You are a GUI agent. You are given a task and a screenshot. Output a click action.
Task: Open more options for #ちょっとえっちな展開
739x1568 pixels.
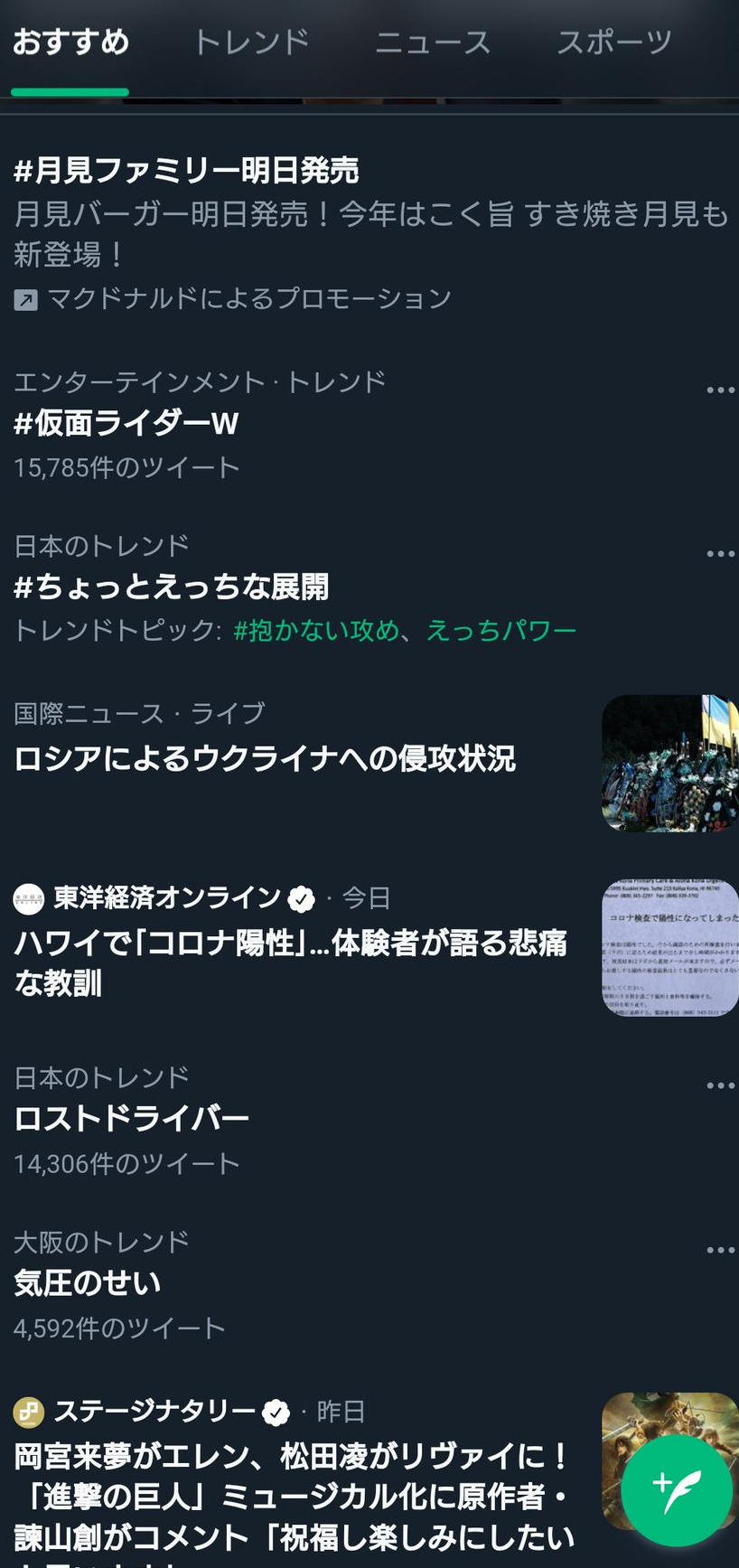click(720, 553)
